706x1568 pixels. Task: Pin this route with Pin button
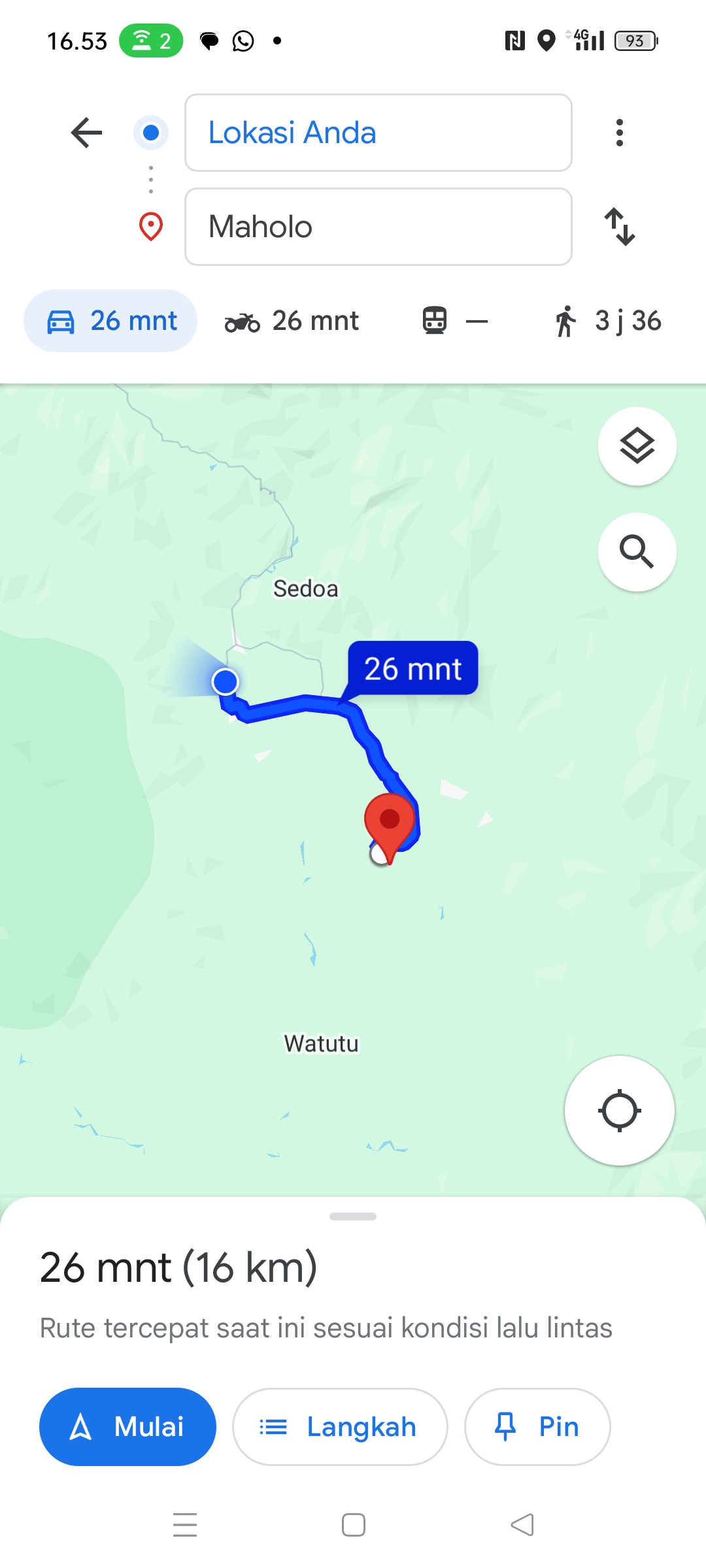point(537,1427)
